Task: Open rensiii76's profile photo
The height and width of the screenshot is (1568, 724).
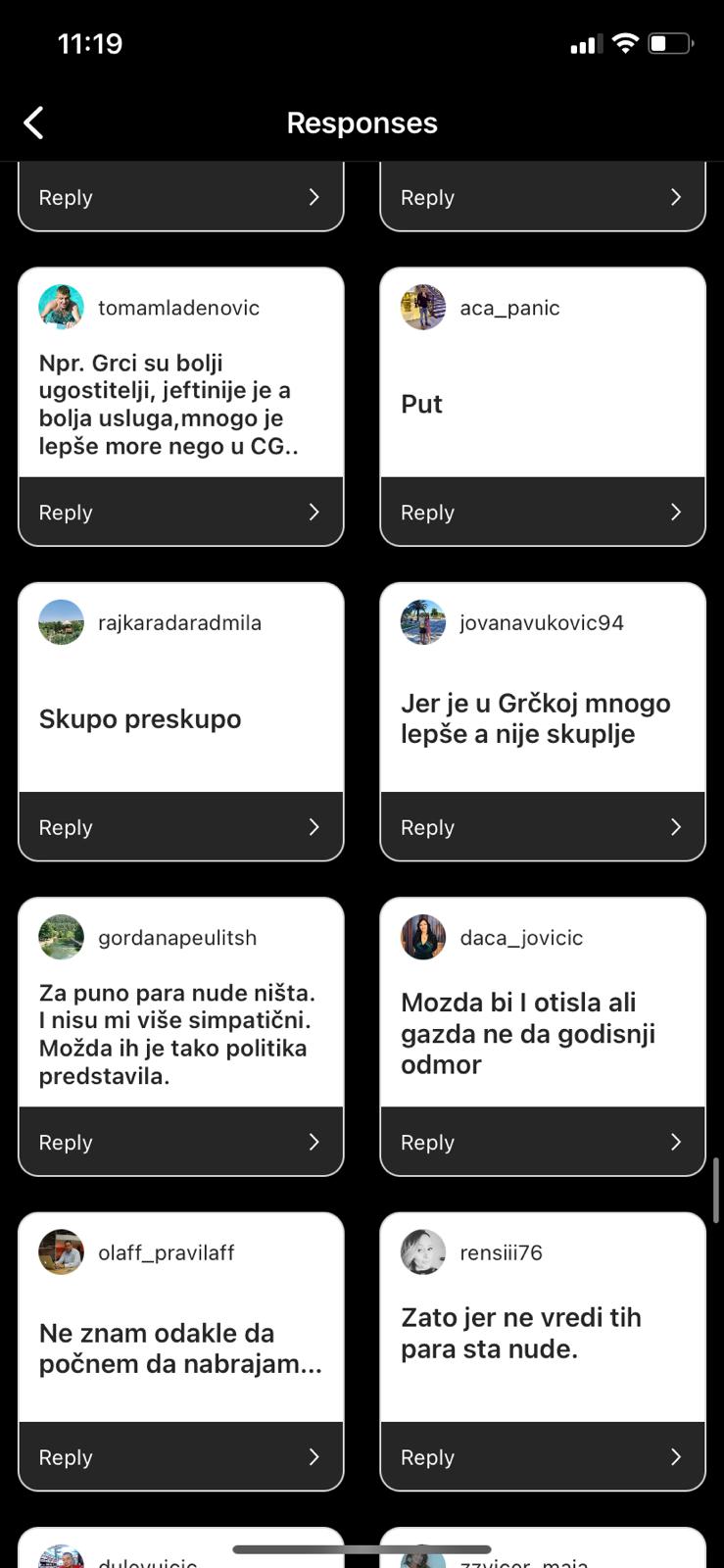Action: click(422, 1251)
